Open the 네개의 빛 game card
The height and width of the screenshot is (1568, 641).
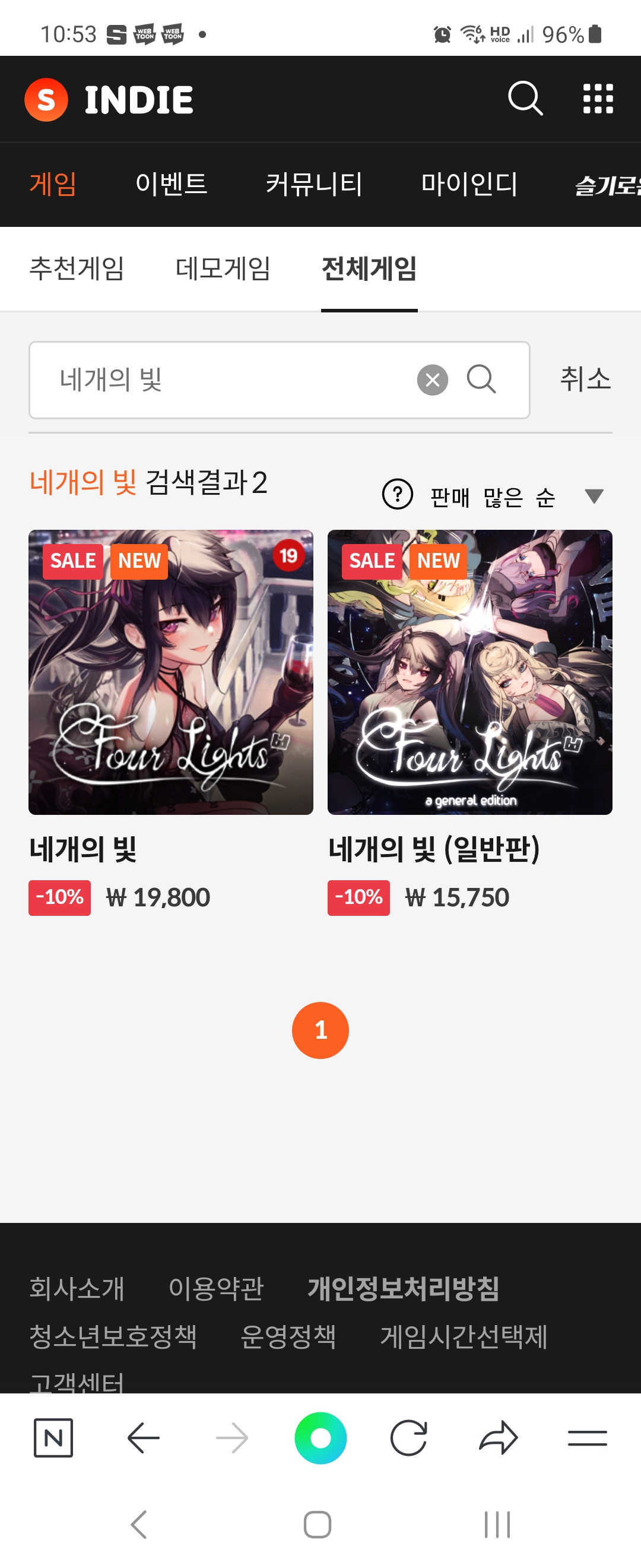click(x=171, y=672)
